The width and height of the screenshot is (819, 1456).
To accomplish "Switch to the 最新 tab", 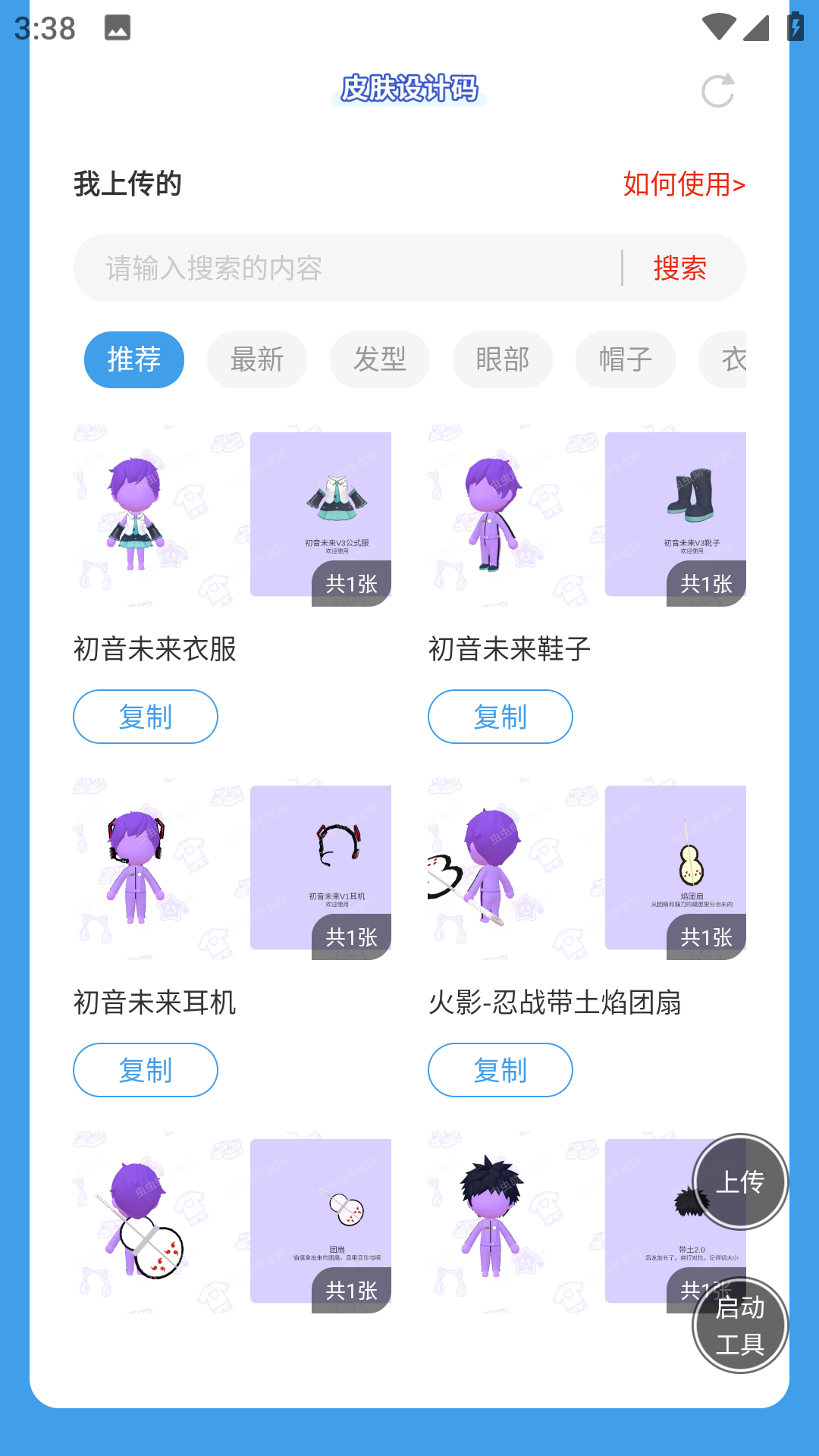I will pos(257,359).
